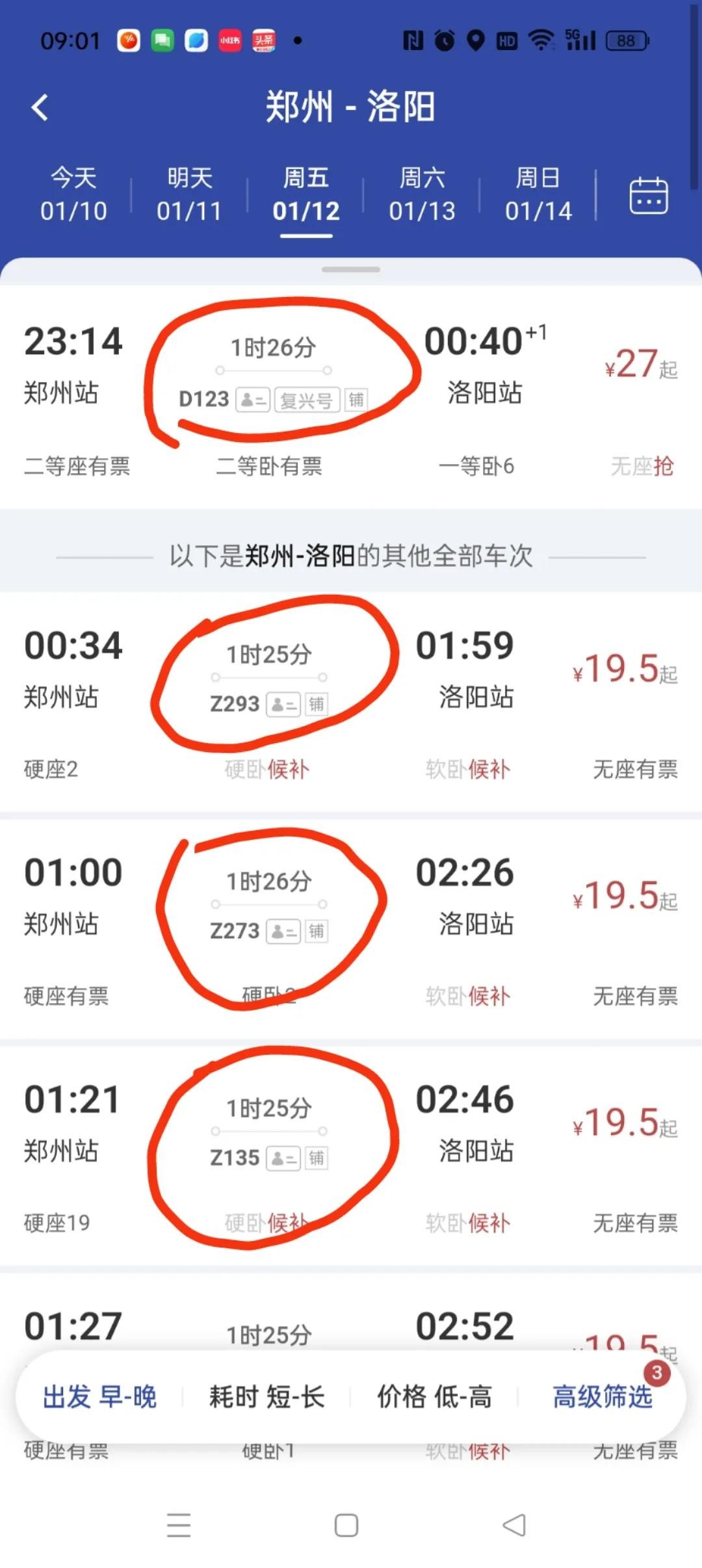
Task: Select the 今天 01/10 date tab
Action: click(x=73, y=194)
